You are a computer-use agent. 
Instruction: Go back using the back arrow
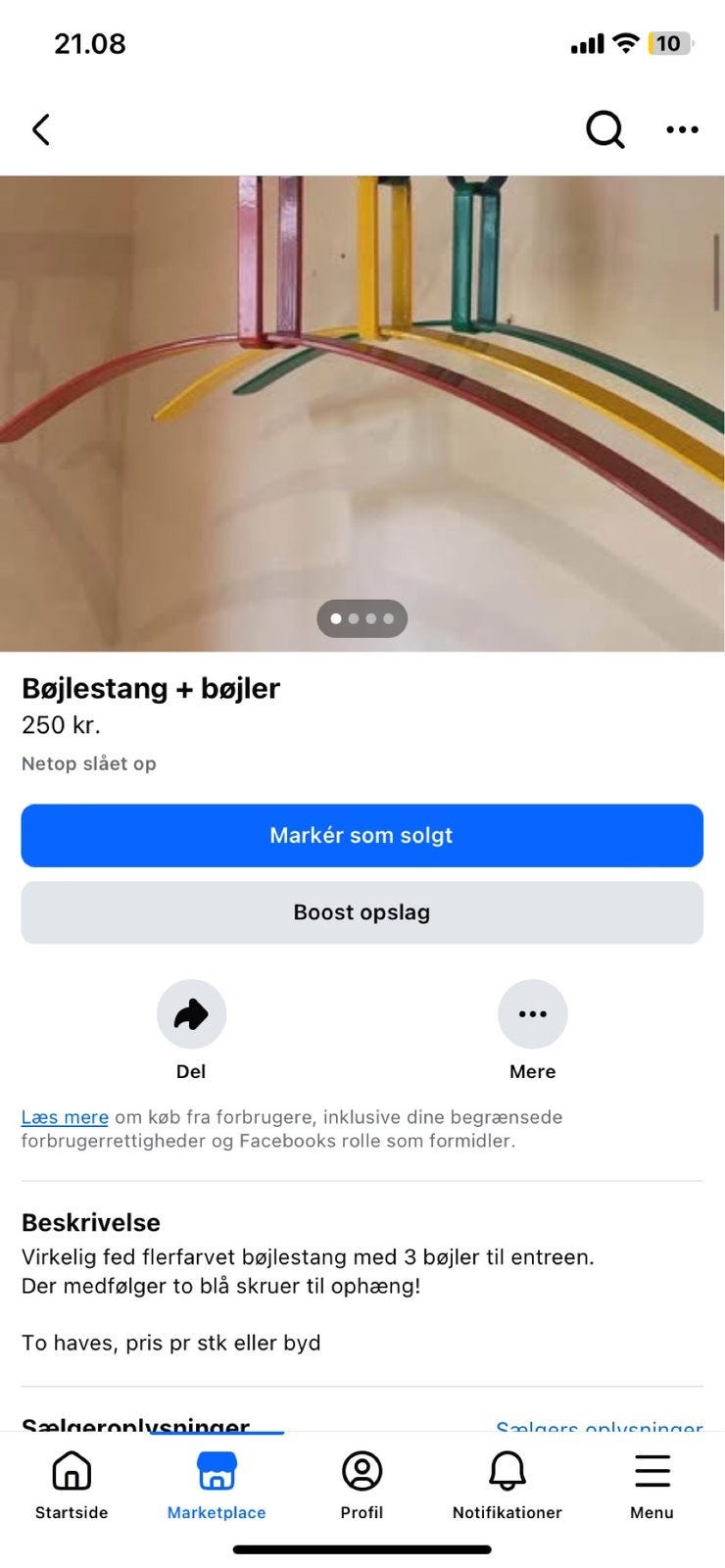[x=41, y=128]
